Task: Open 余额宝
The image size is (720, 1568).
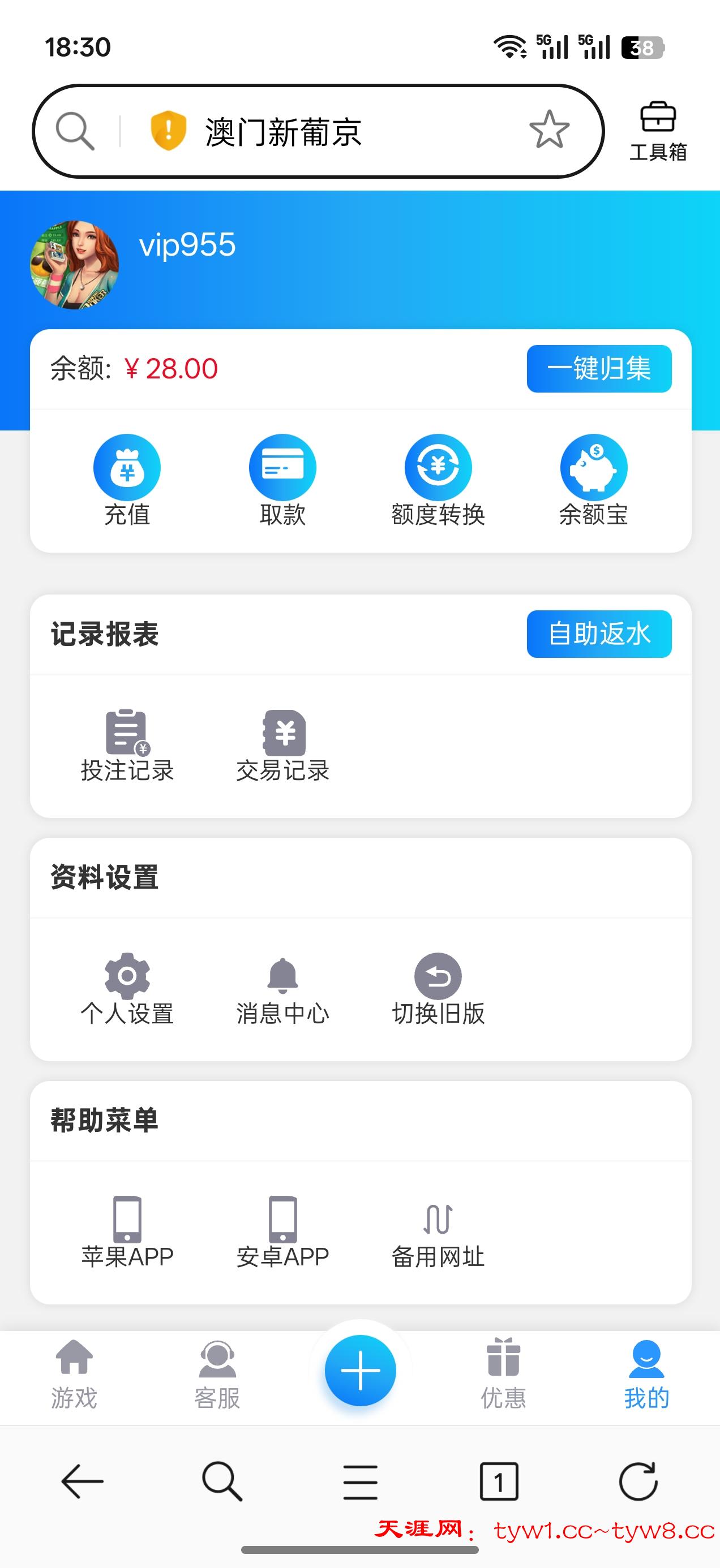Action: click(593, 480)
